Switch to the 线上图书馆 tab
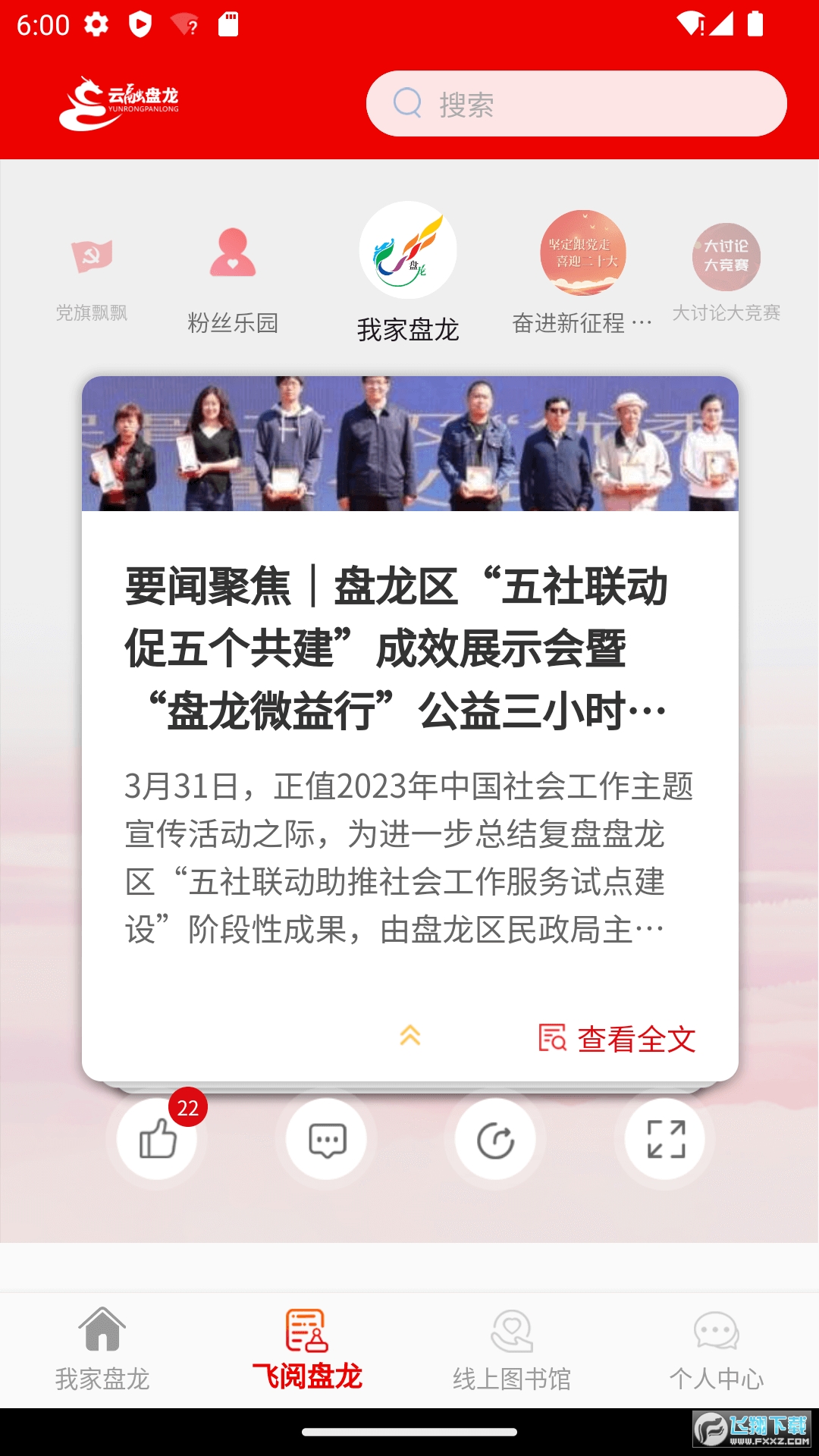This screenshot has width=819, height=1456. coord(512,1350)
